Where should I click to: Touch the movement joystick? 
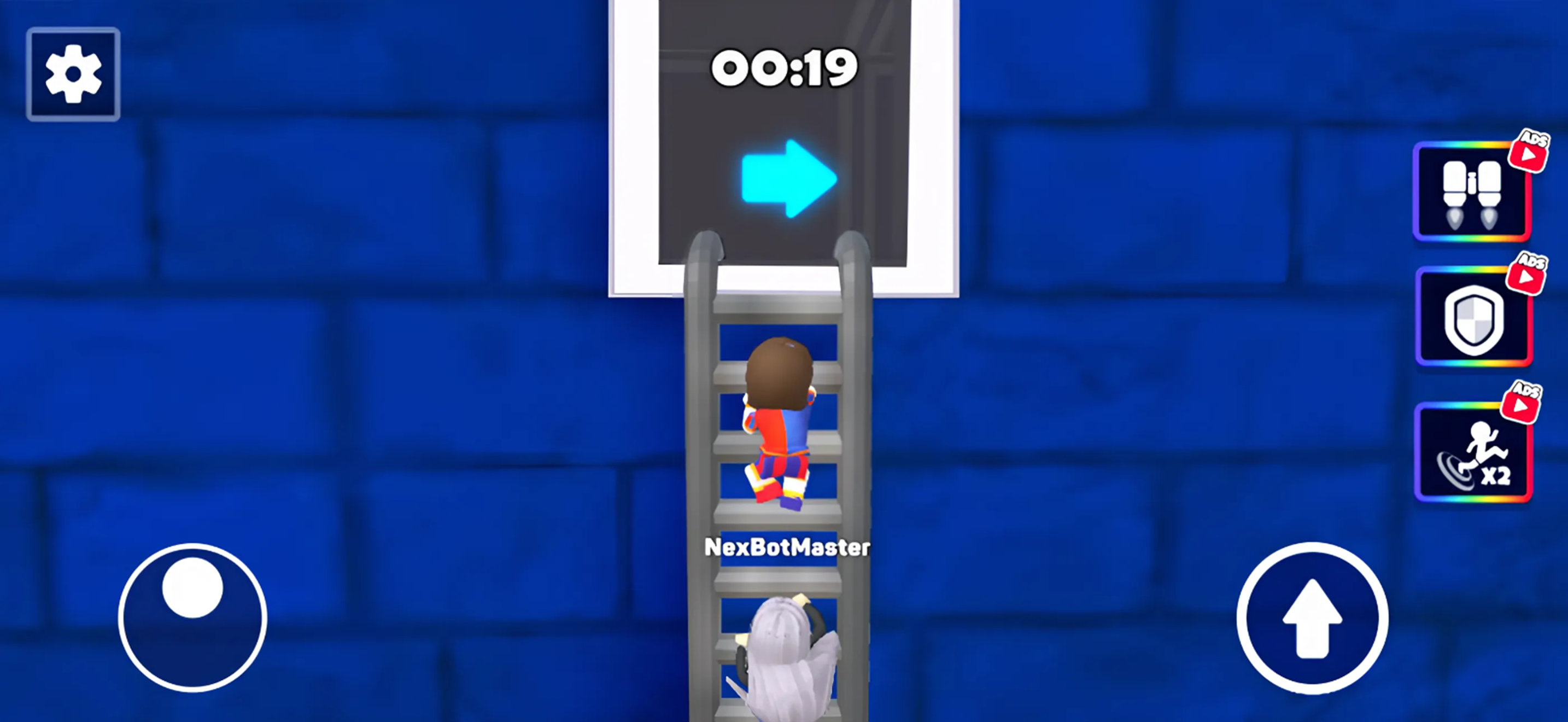[x=192, y=616]
